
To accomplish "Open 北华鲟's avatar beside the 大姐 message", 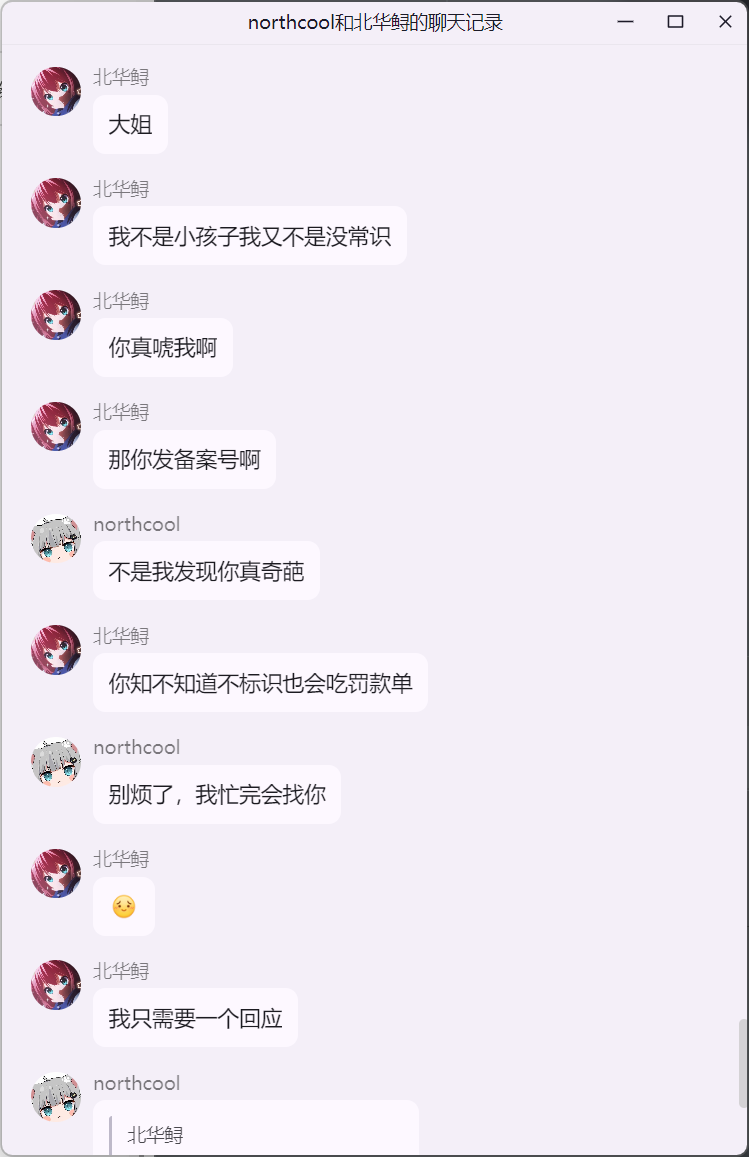I will point(56,92).
